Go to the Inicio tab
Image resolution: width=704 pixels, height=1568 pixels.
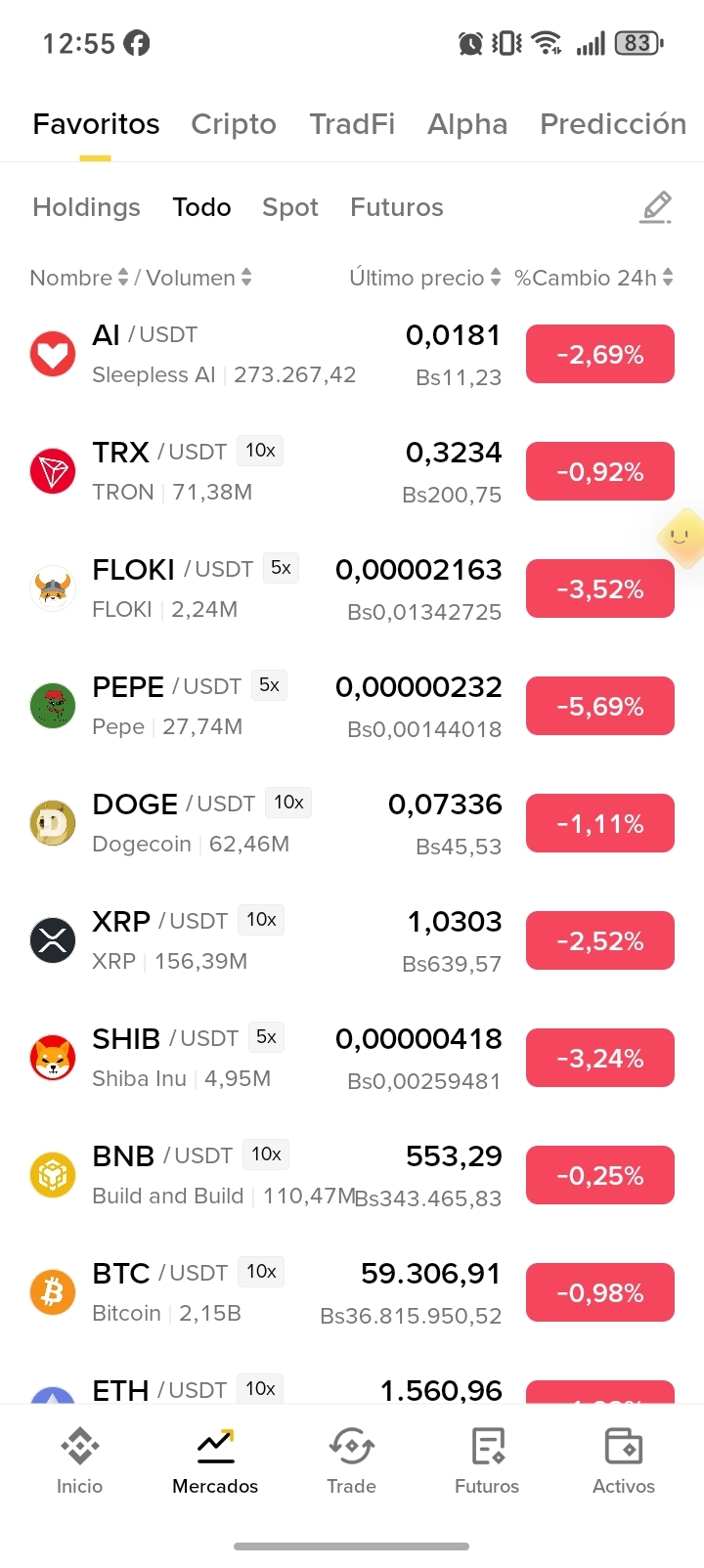tap(79, 1460)
